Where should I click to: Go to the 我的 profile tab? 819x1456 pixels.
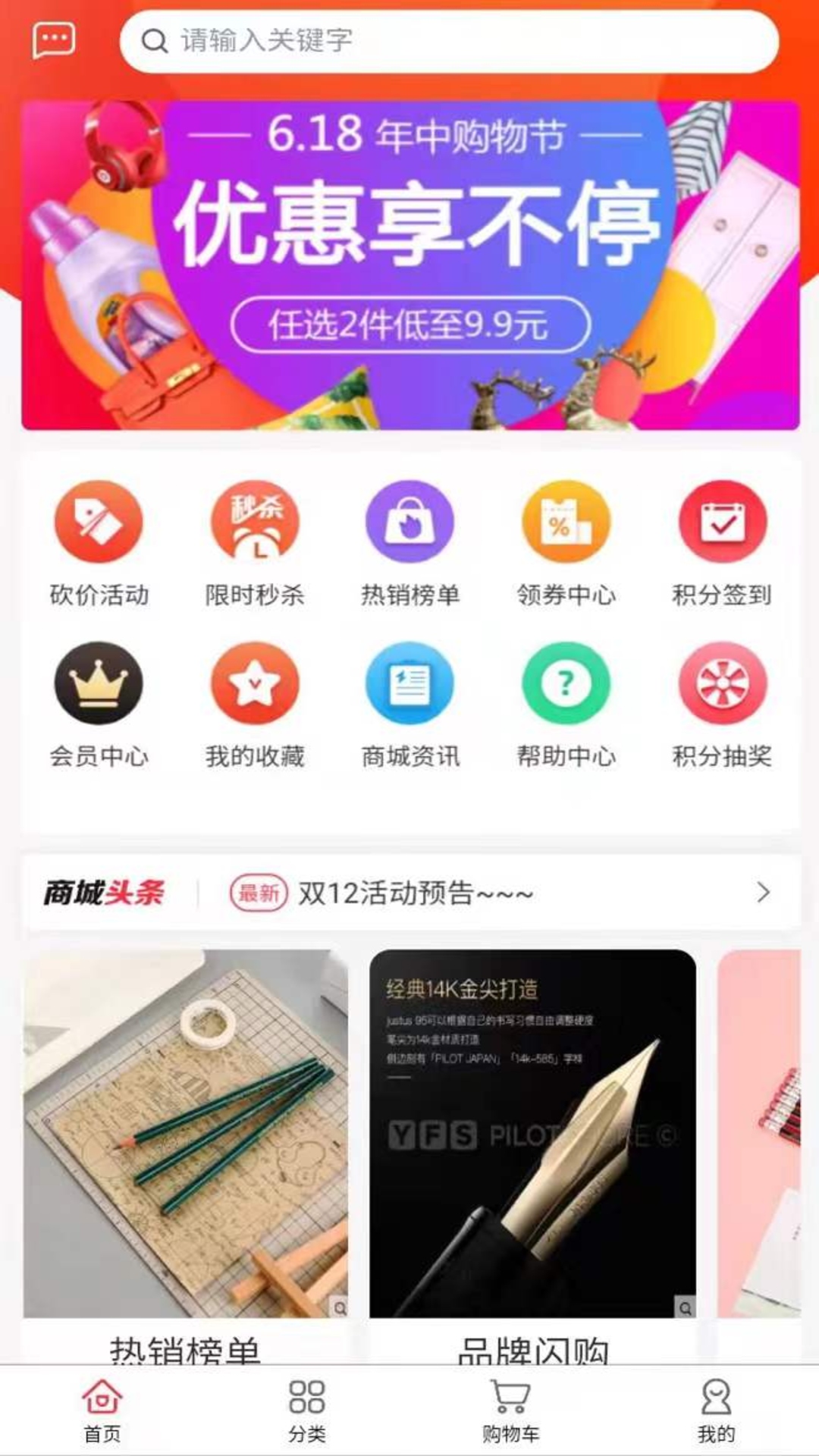[716, 1410]
